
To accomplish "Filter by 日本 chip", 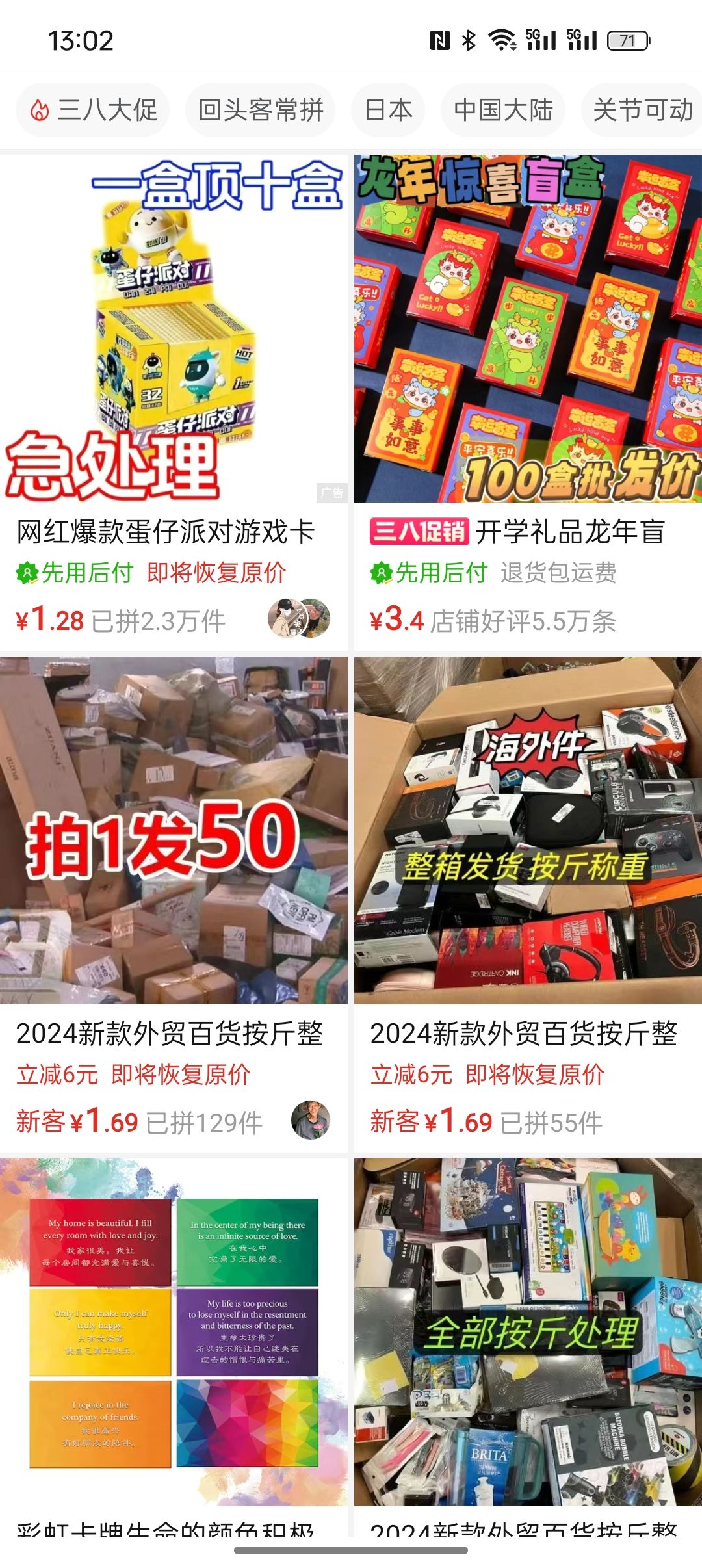I will coord(388,110).
